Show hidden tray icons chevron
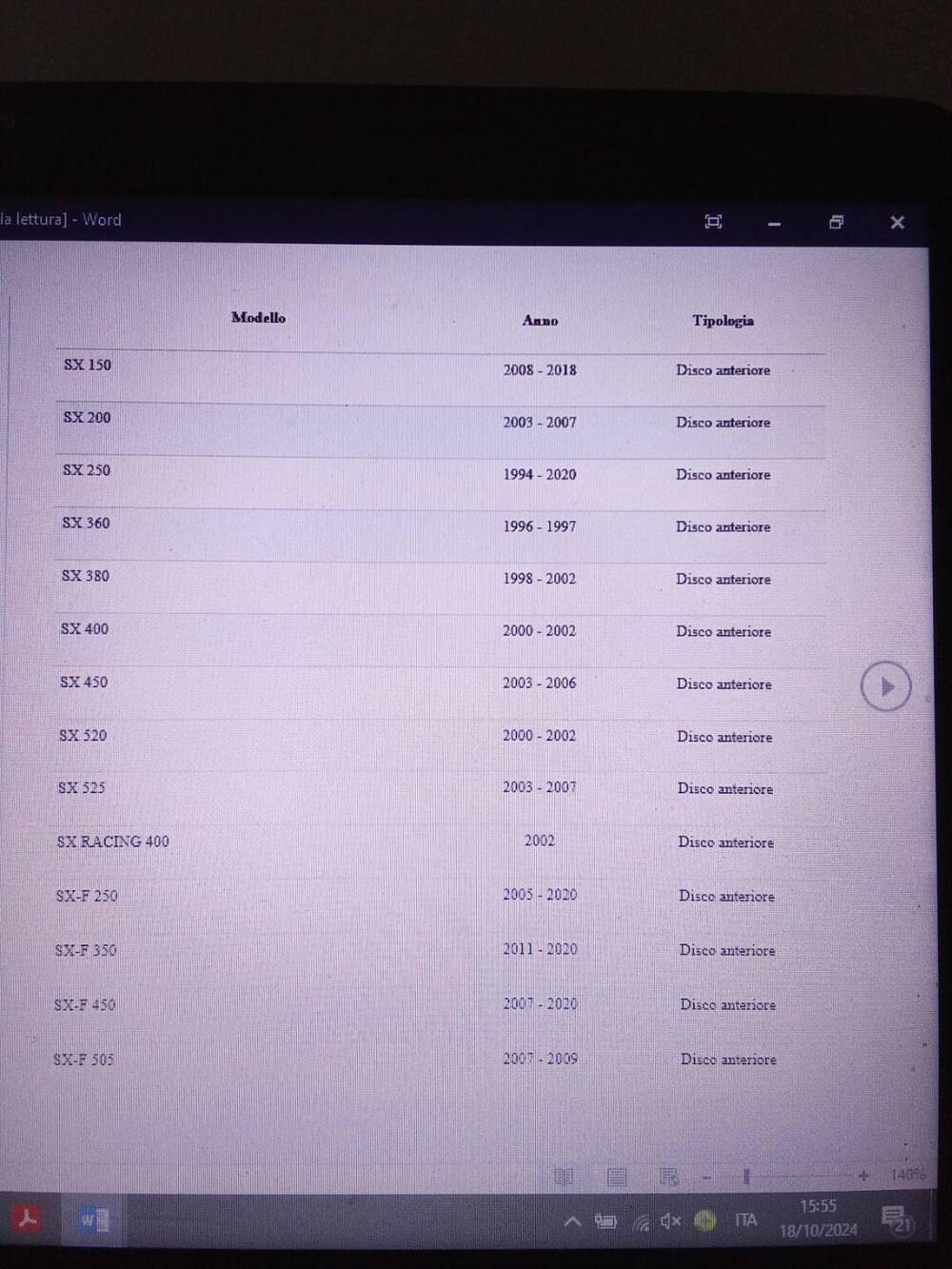This screenshot has height=1269, width=952. 572,1220
